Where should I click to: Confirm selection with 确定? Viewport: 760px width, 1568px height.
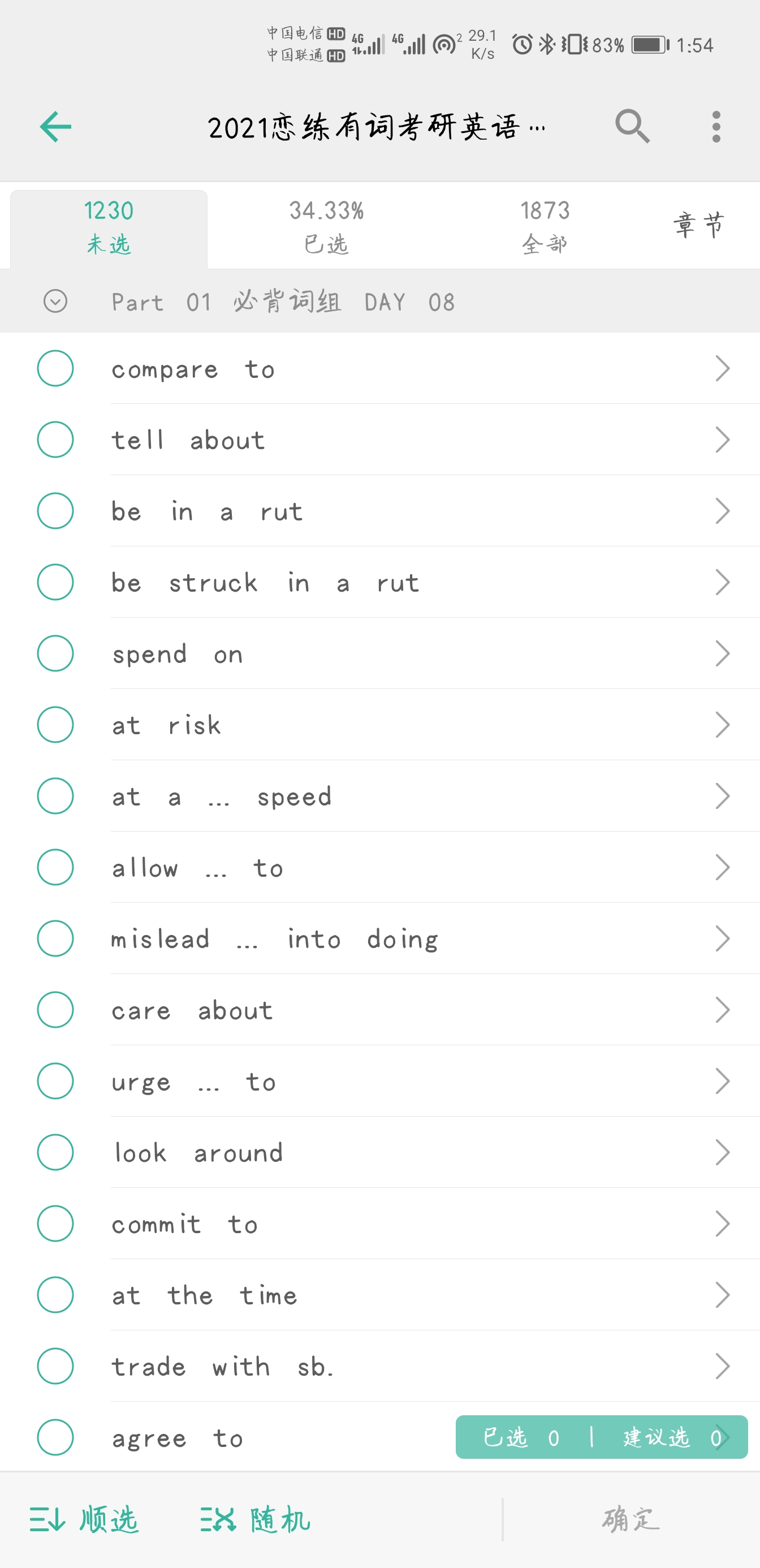coord(631,1520)
